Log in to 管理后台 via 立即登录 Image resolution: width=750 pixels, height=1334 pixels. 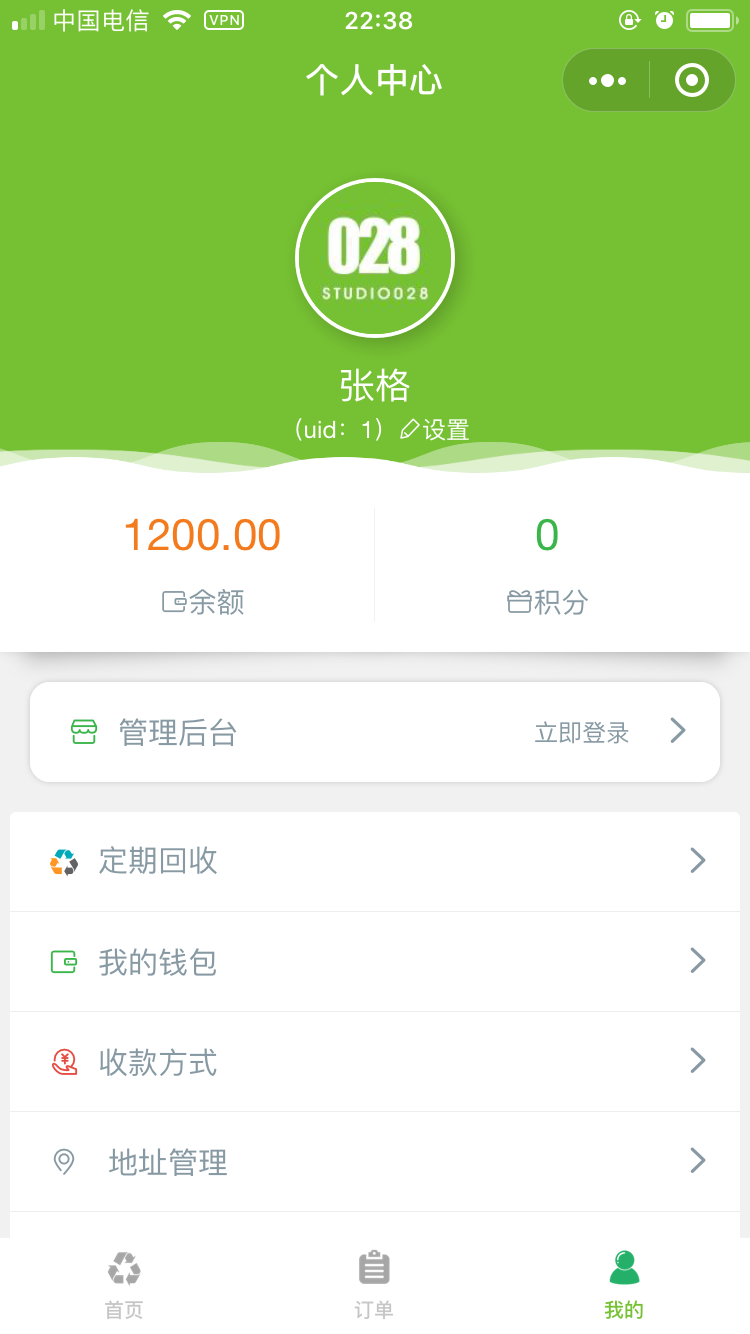(375, 732)
